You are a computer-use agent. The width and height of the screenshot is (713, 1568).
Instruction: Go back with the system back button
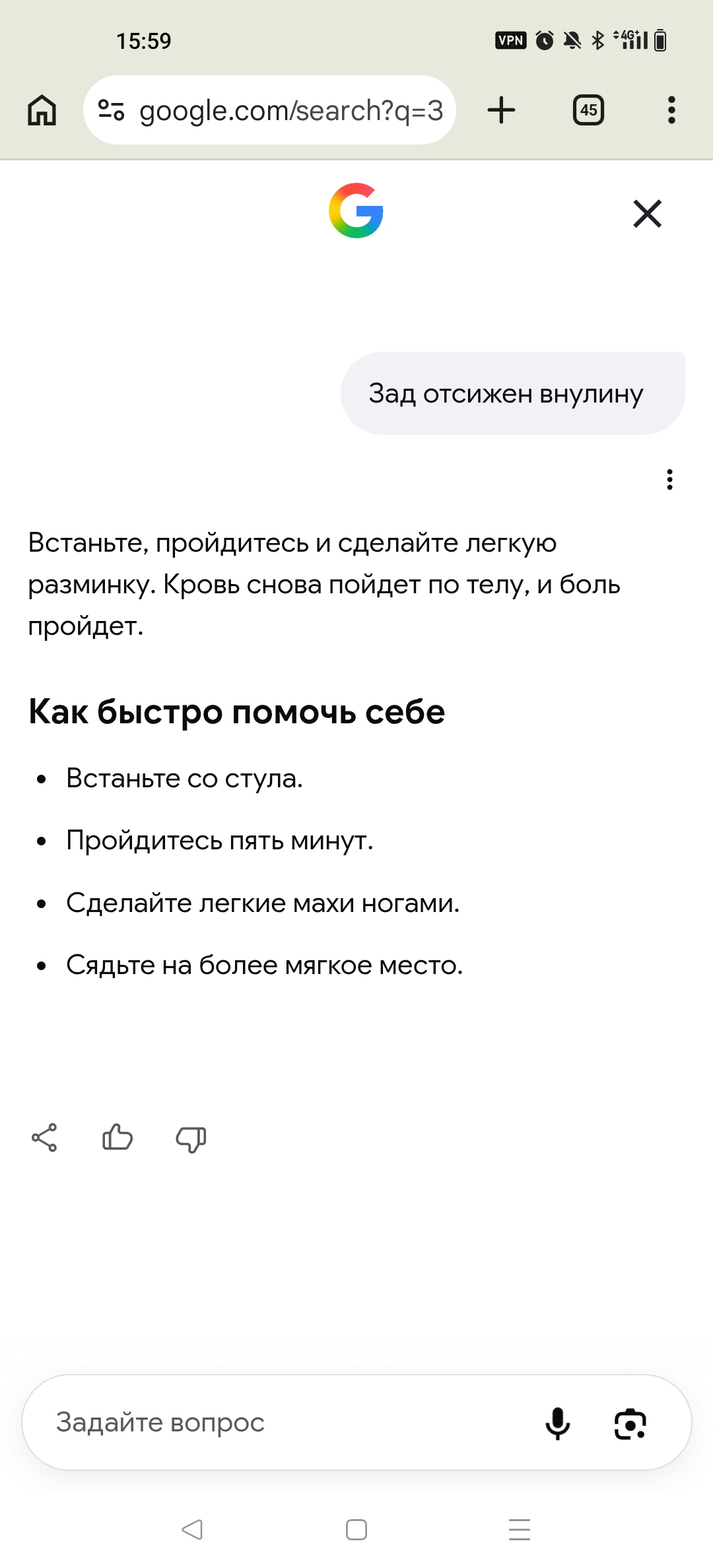(192, 1530)
